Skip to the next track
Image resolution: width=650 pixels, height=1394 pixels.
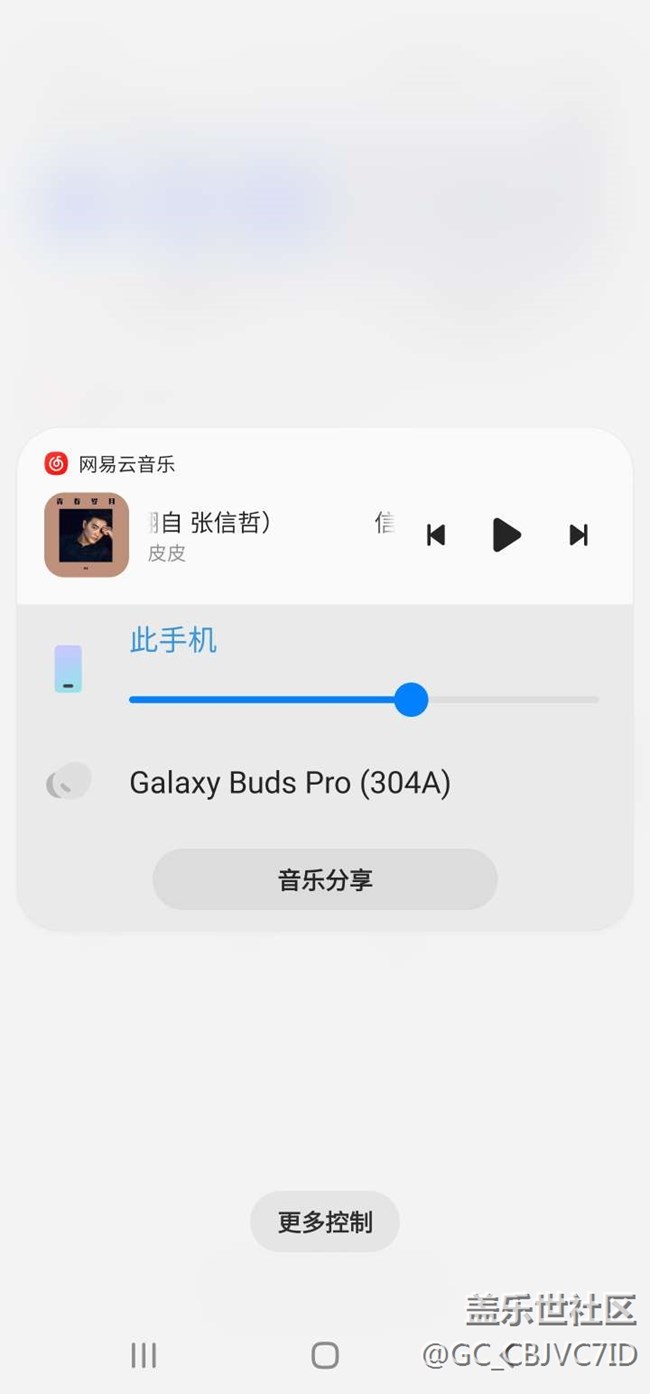tap(578, 535)
